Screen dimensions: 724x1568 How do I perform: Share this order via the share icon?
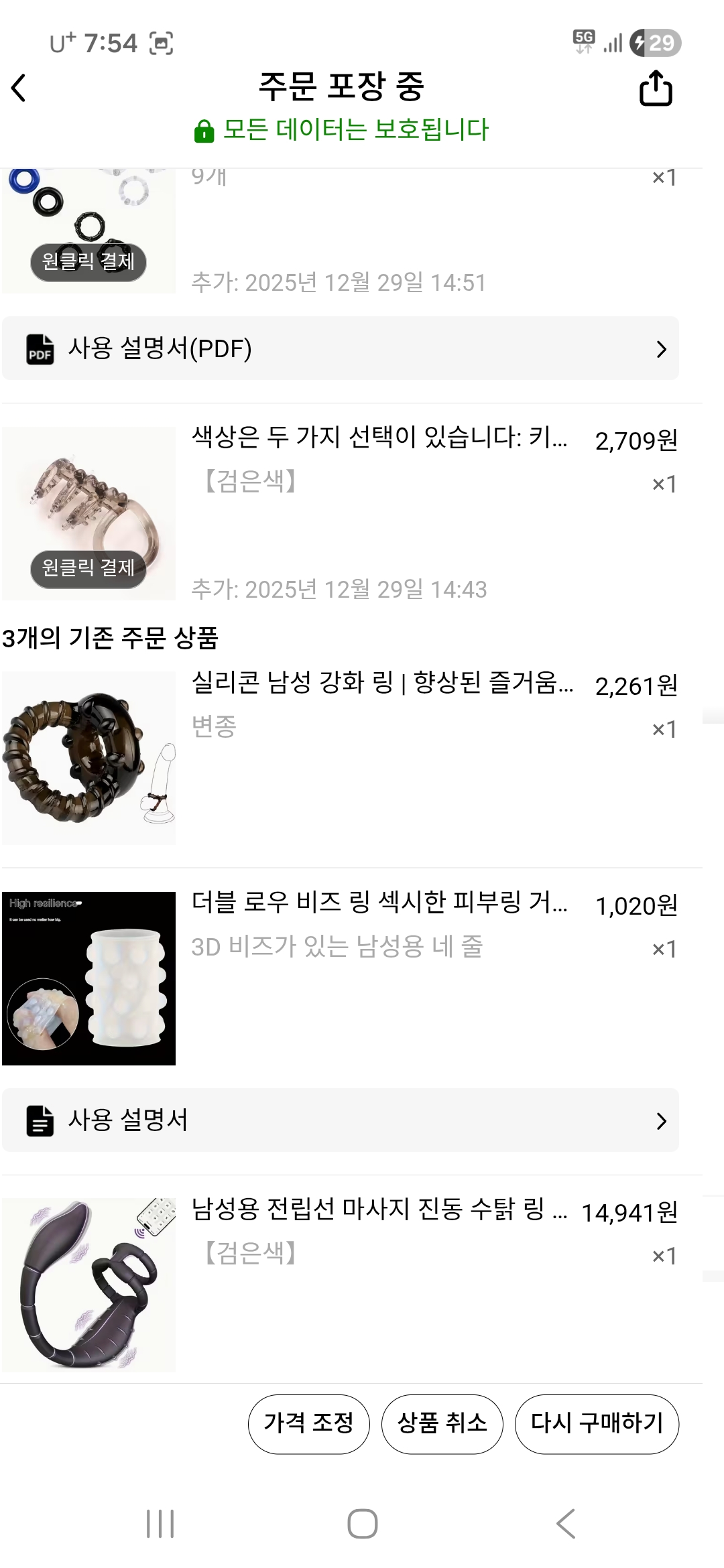click(655, 89)
